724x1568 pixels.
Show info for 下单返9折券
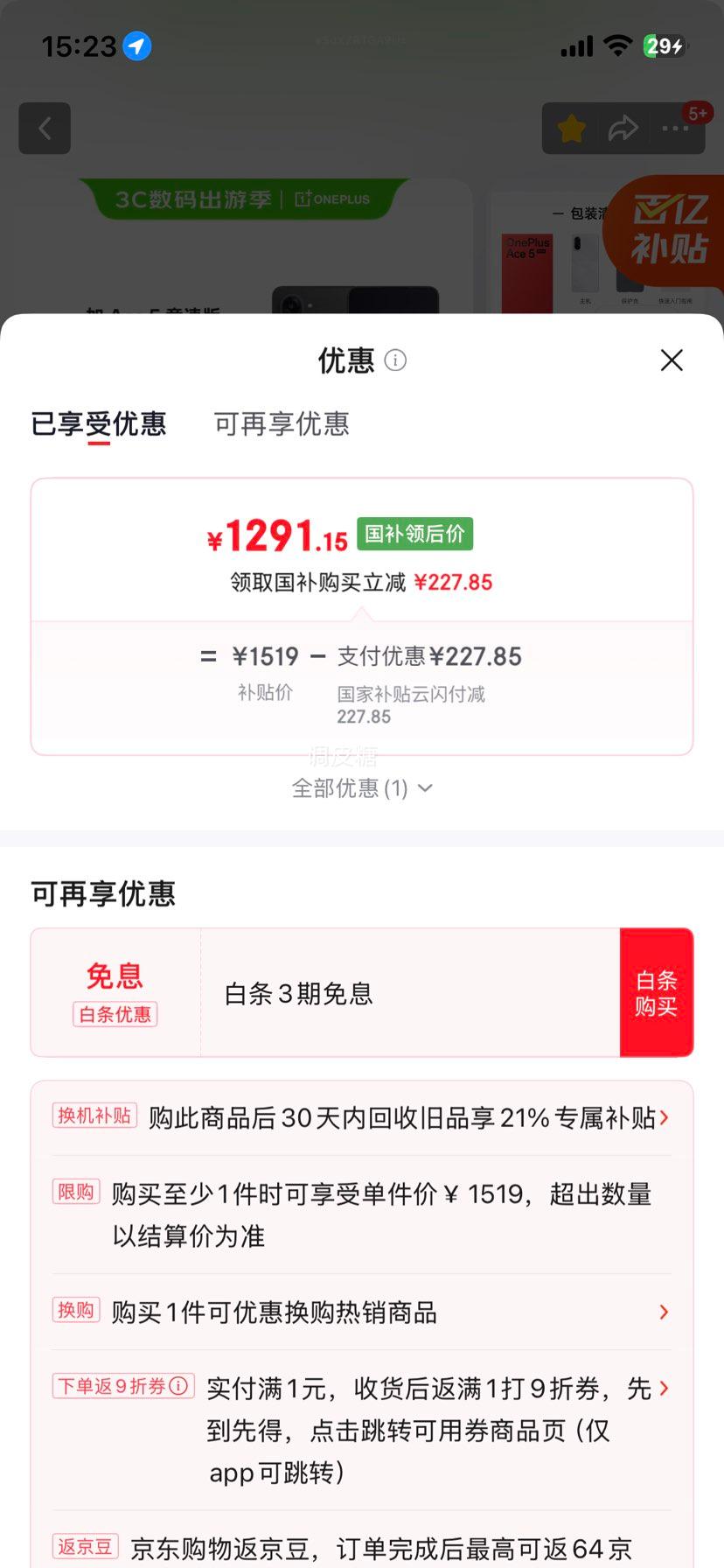[x=178, y=1386]
